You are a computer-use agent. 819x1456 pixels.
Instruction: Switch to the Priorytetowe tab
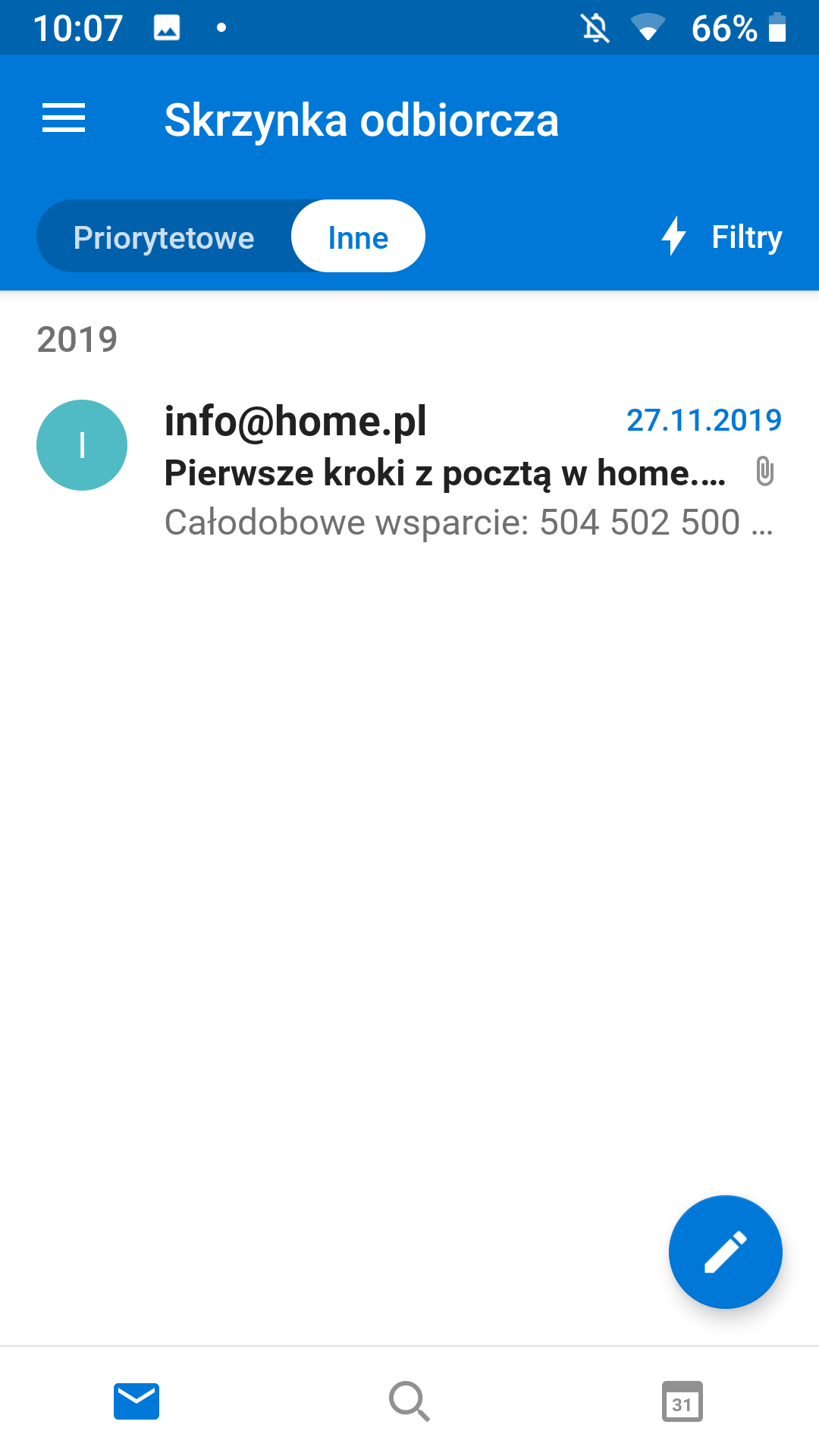[x=164, y=237]
